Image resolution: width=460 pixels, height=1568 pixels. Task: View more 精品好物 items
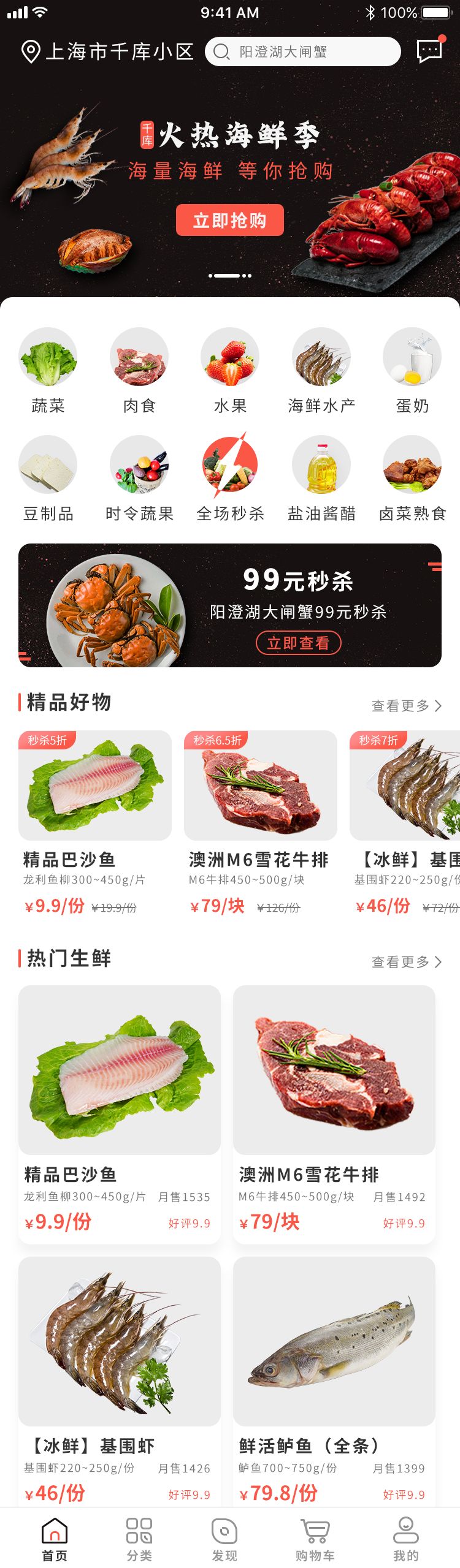pyautogui.click(x=406, y=706)
